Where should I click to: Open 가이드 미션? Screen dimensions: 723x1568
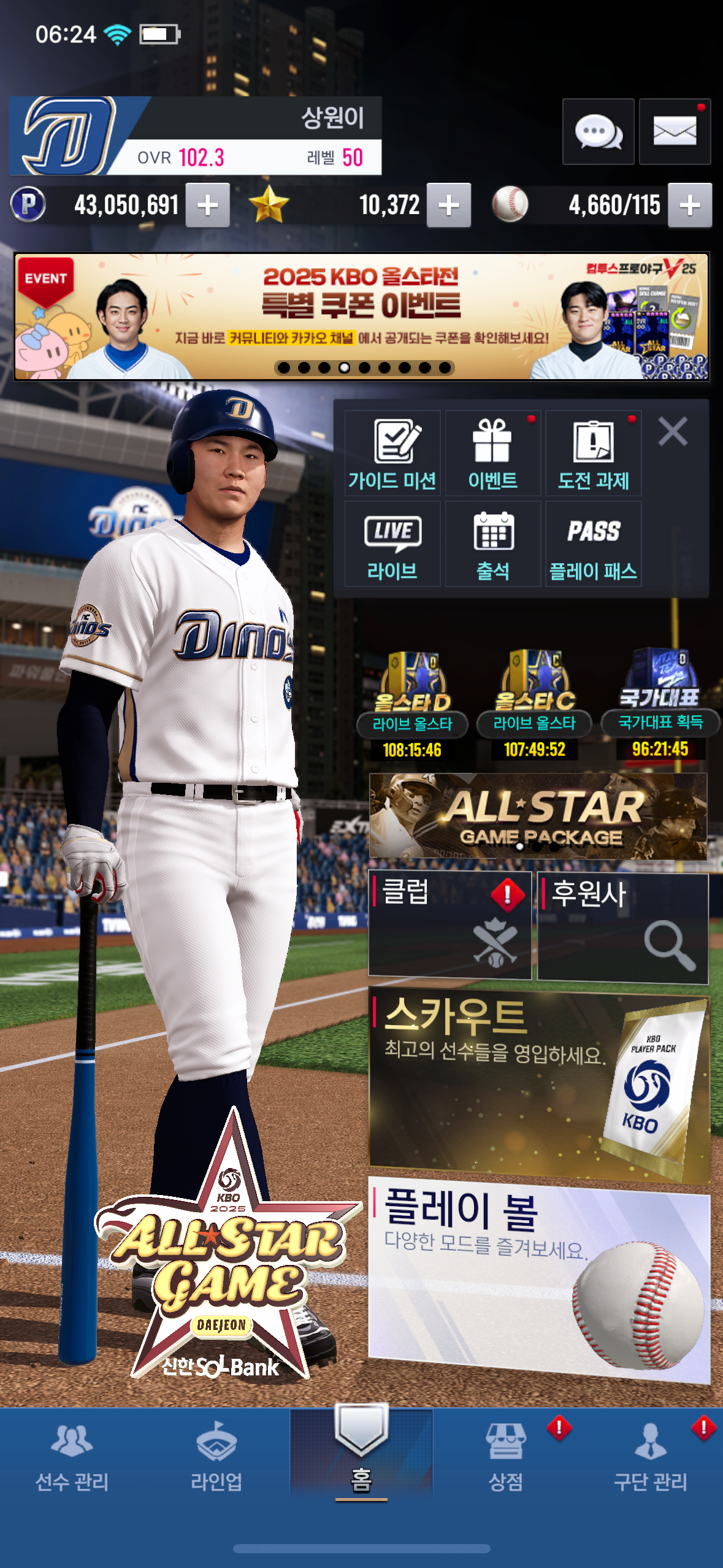coord(392,453)
